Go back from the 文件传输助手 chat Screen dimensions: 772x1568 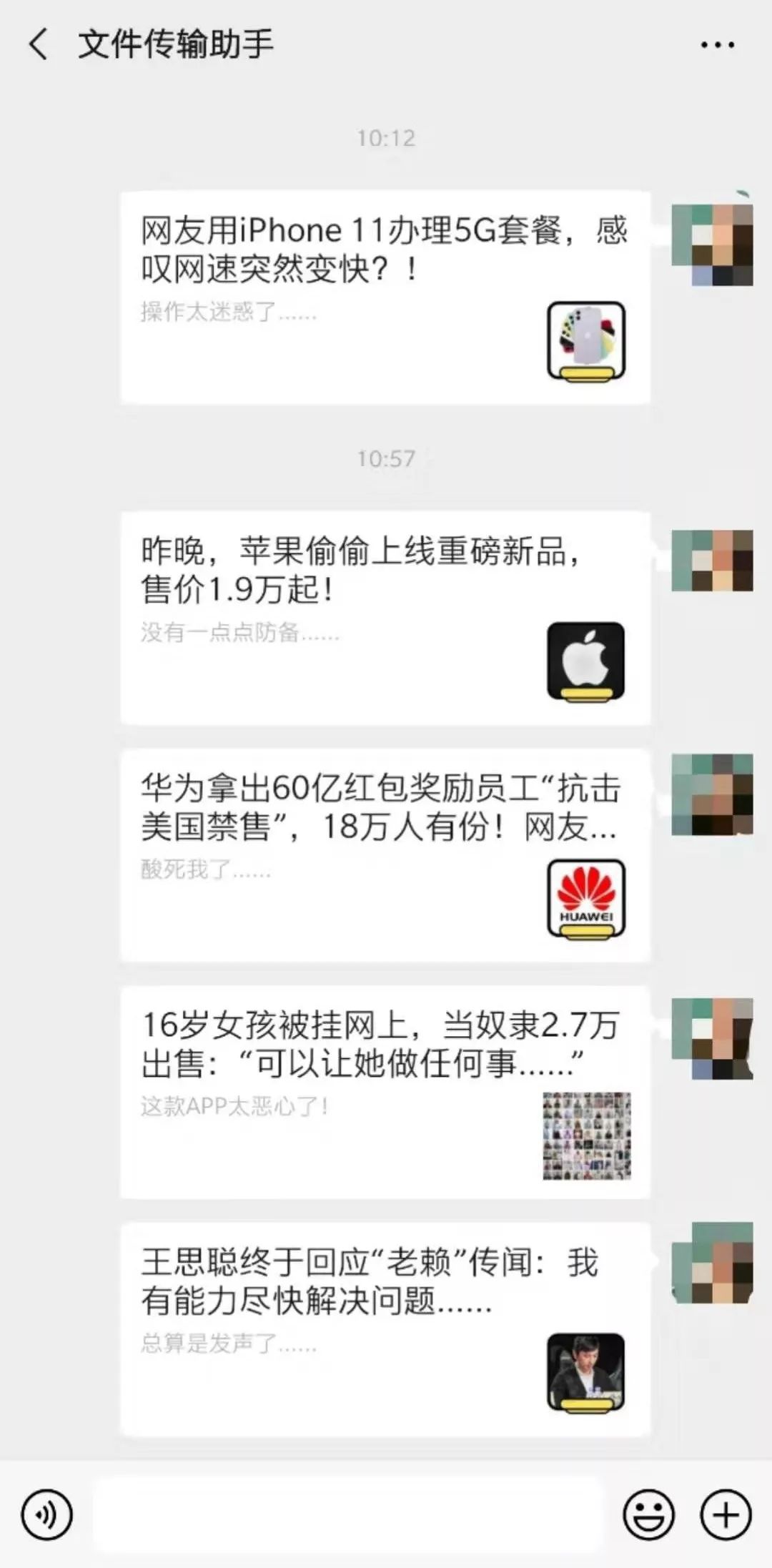click(39, 44)
